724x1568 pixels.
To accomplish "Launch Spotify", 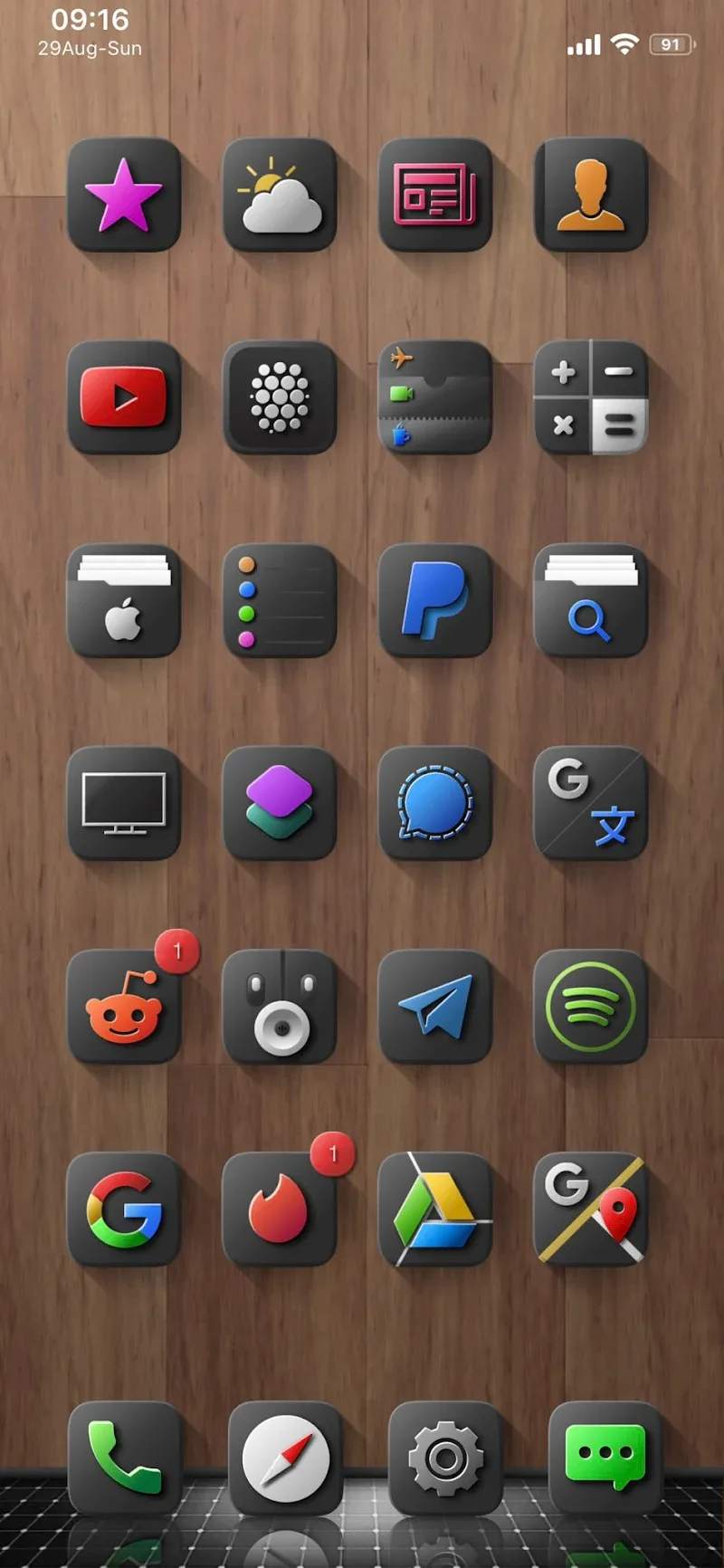I will (591, 1006).
